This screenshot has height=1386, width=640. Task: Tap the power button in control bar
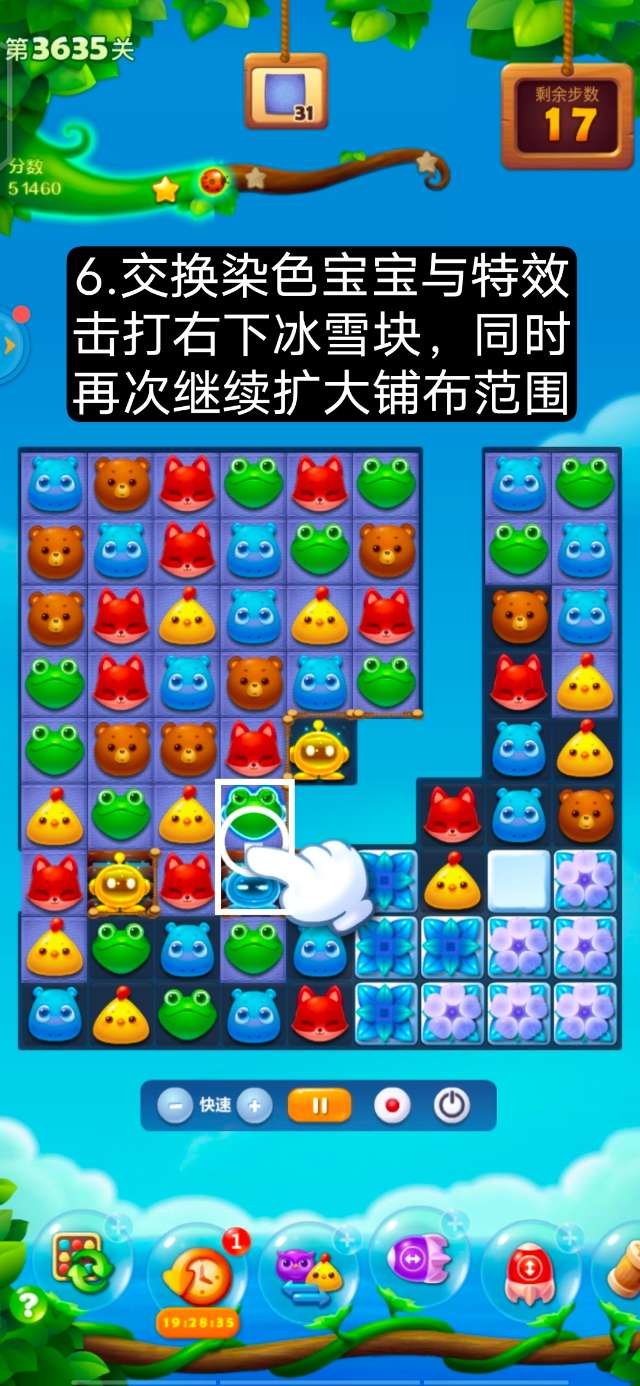coord(451,1106)
